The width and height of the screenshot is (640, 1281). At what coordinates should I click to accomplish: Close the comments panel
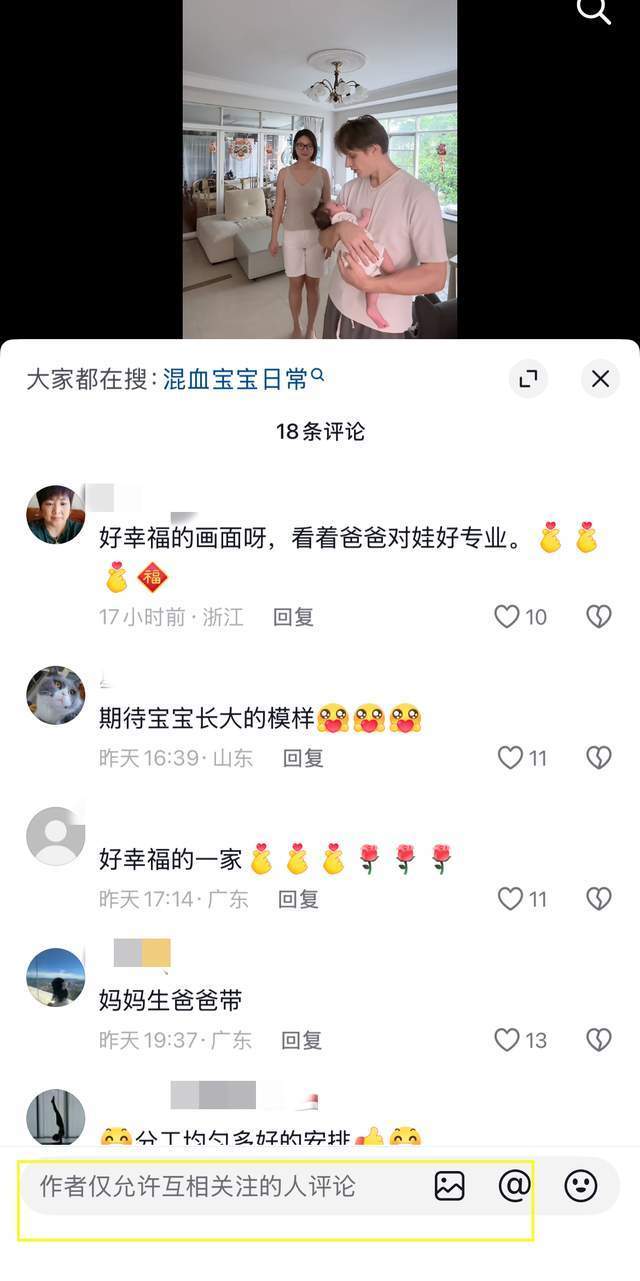pos(600,379)
